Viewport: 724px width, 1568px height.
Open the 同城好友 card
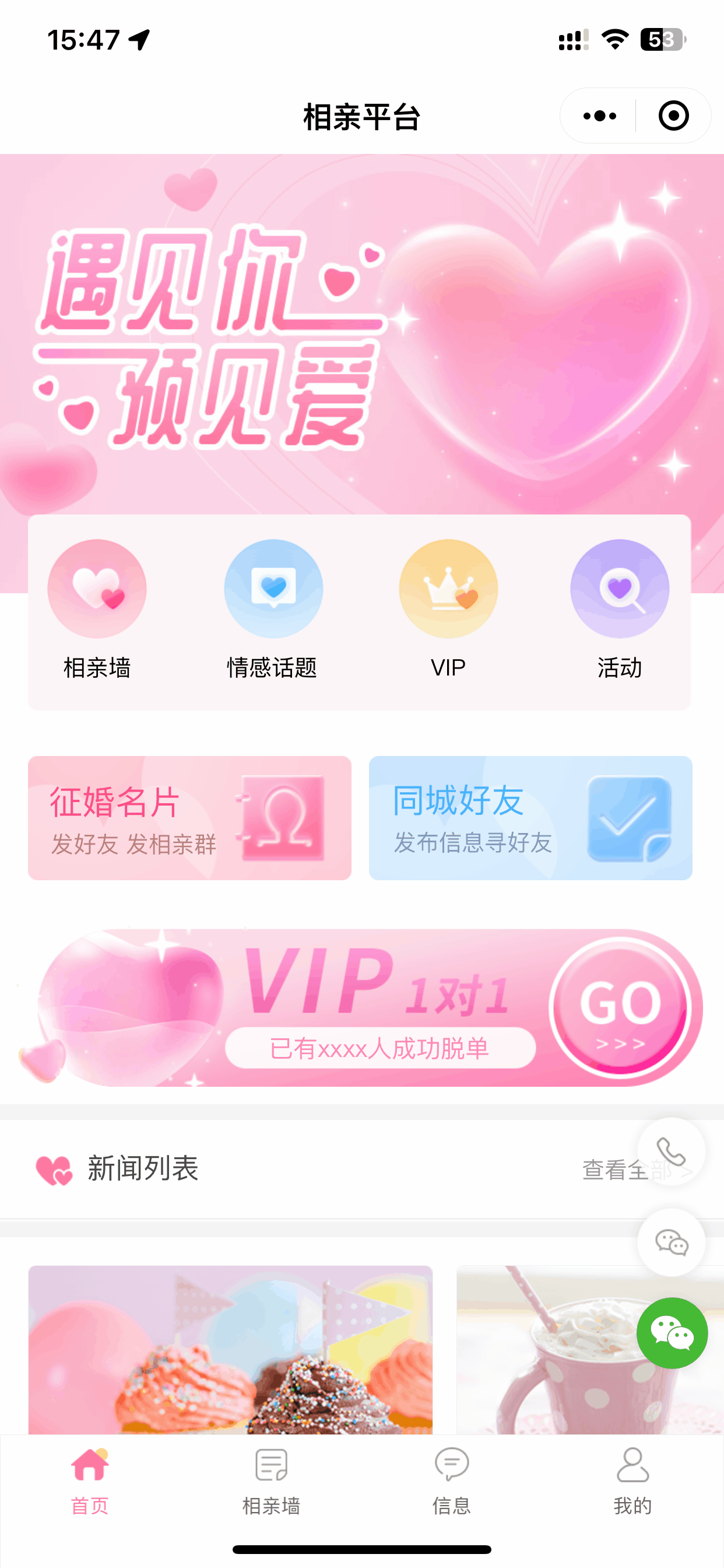530,817
